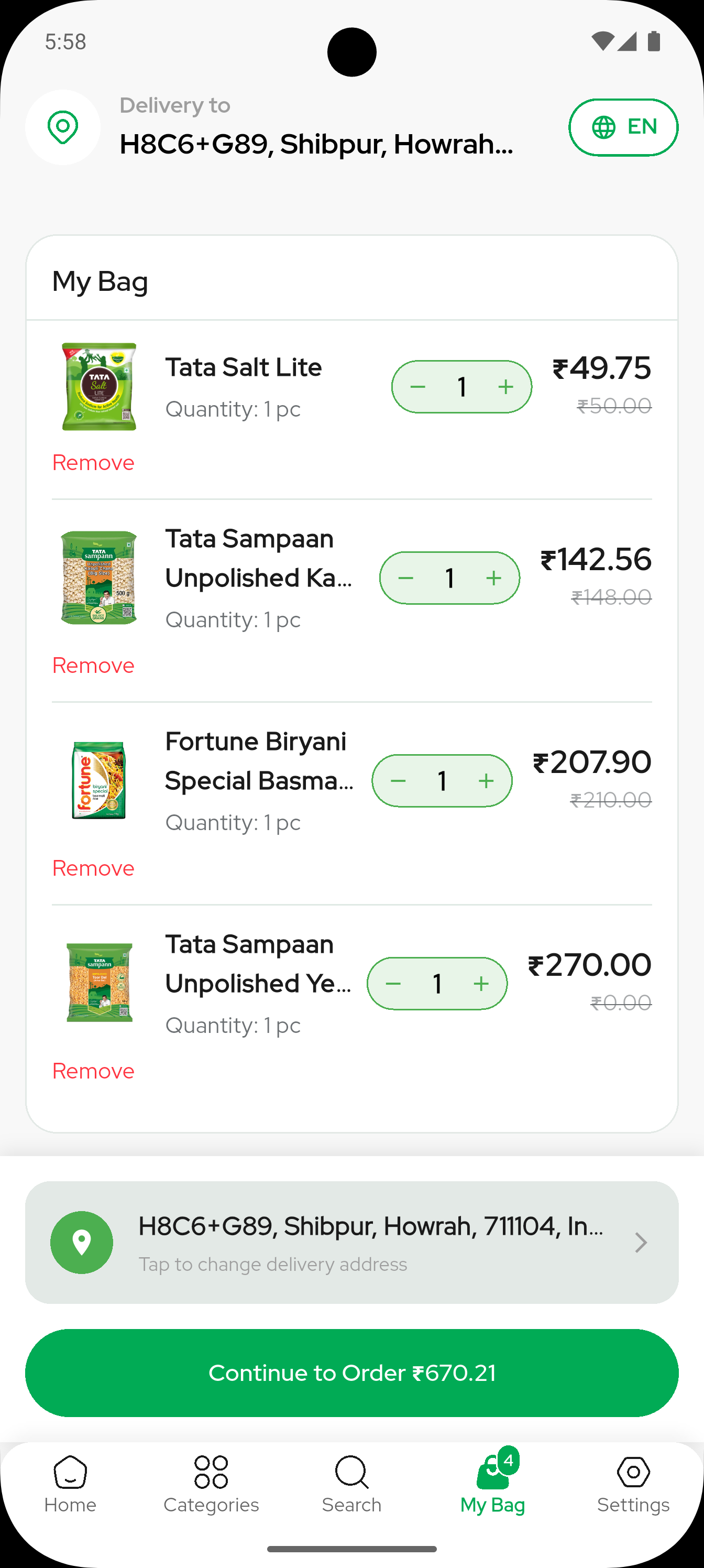This screenshot has width=704, height=1568.
Task: Open the Tata Salt Lite product thumbnail
Action: click(x=98, y=386)
